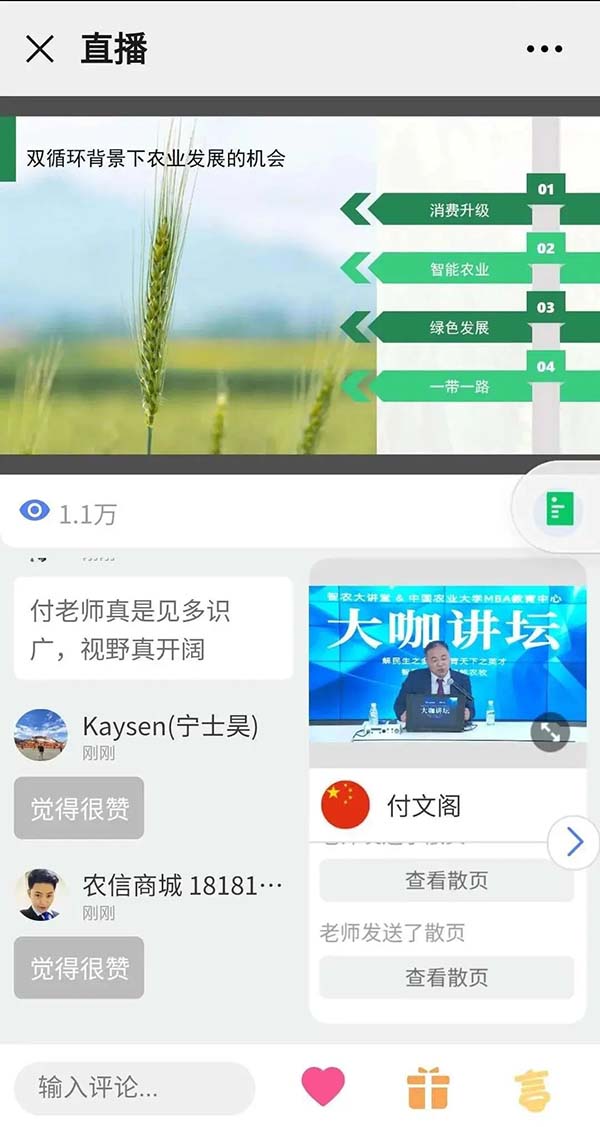The height and width of the screenshot is (1127, 600).
Task: Open the three-dot overflow menu
Action: click(543, 49)
